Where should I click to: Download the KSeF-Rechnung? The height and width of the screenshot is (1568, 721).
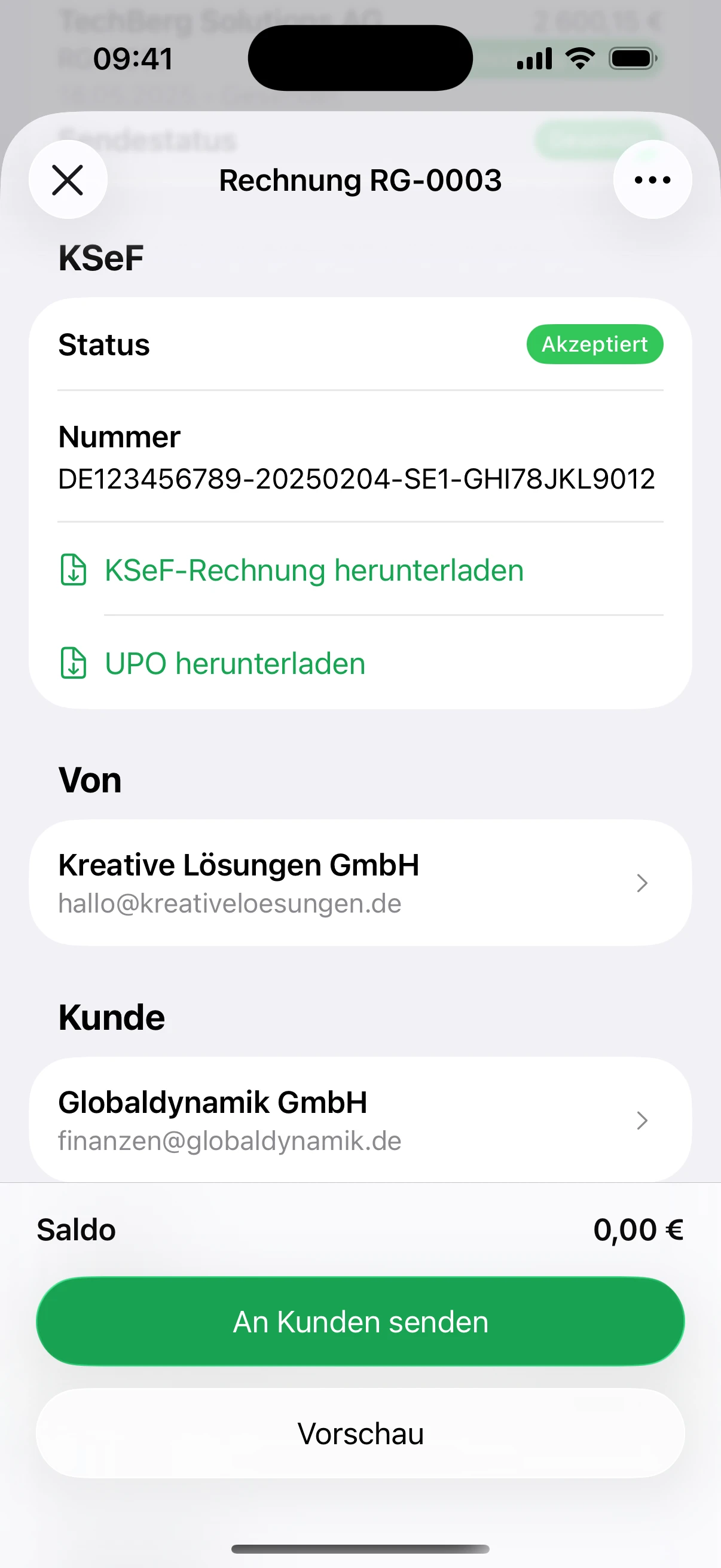[x=313, y=571]
